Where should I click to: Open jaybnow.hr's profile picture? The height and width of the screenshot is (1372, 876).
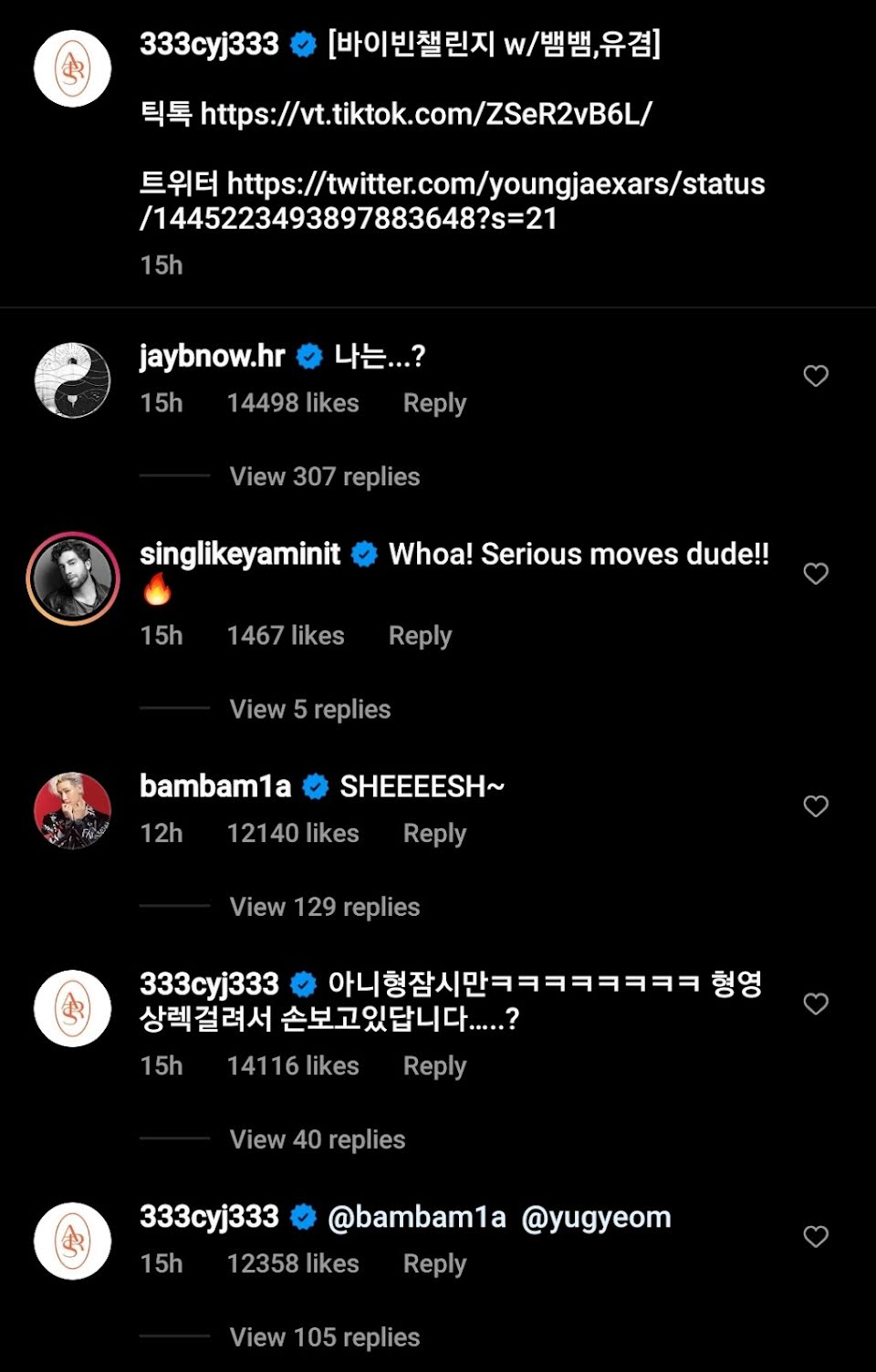tap(72, 380)
